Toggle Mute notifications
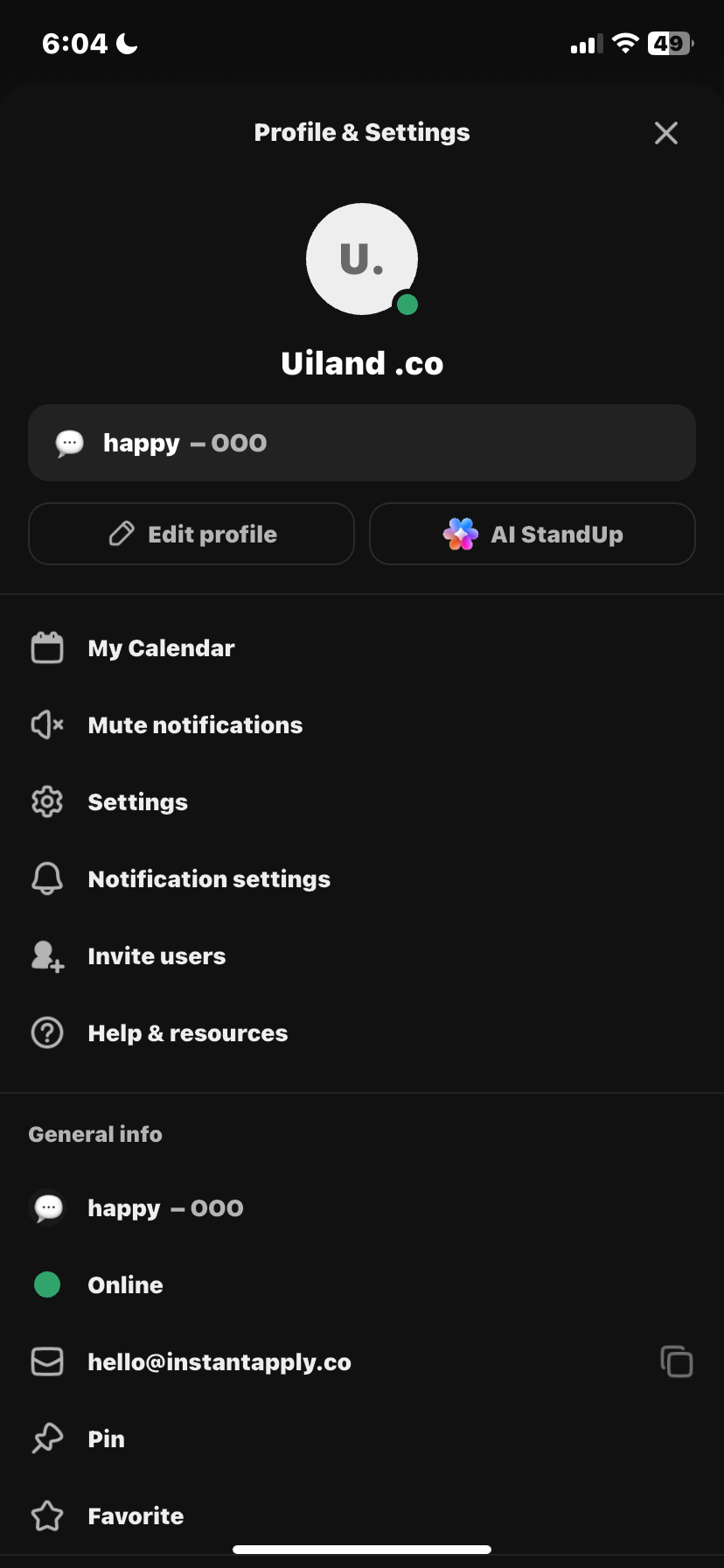Screen dimensions: 724x1568 pos(194,724)
